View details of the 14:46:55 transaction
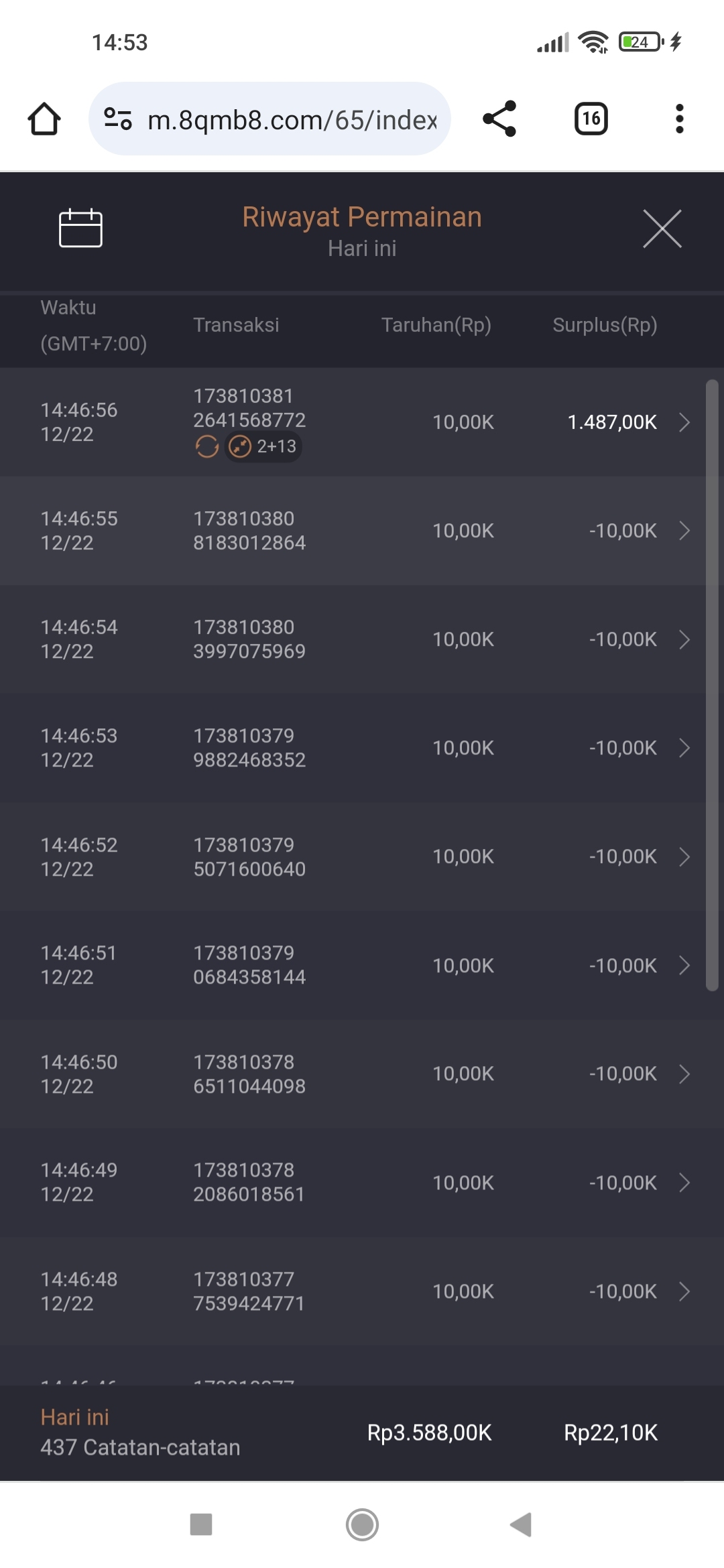Image resolution: width=724 pixels, height=1568 pixels. pyautogui.click(x=362, y=531)
